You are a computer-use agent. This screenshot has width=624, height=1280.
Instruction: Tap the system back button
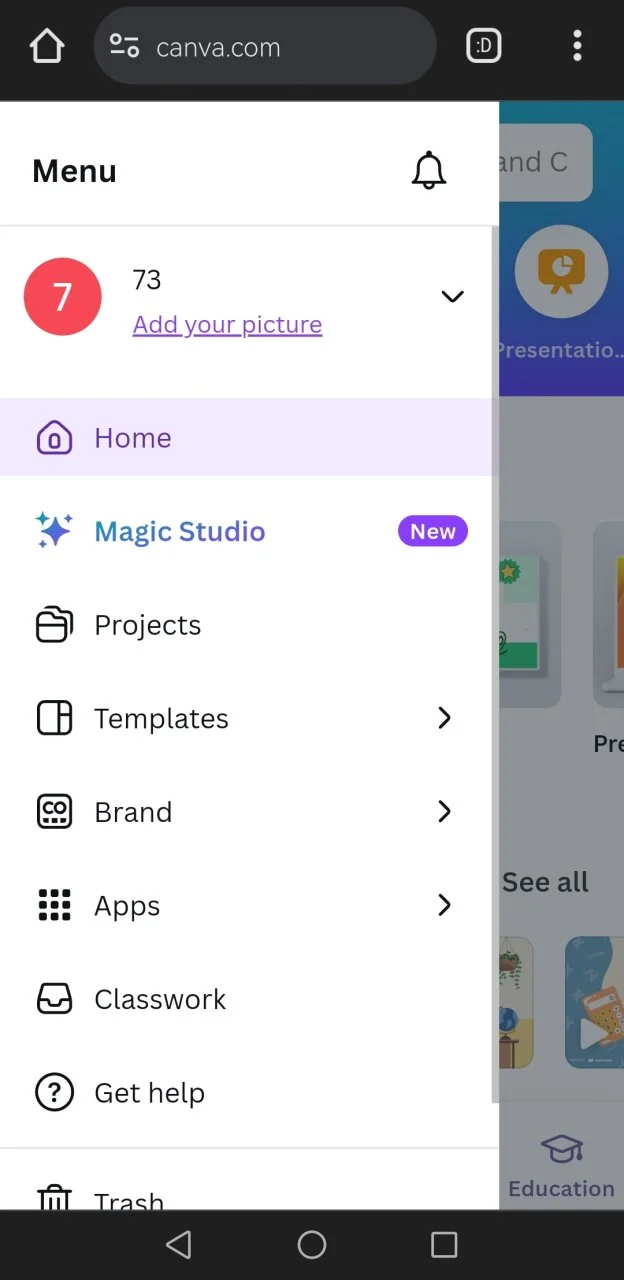[x=178, y=1244]
